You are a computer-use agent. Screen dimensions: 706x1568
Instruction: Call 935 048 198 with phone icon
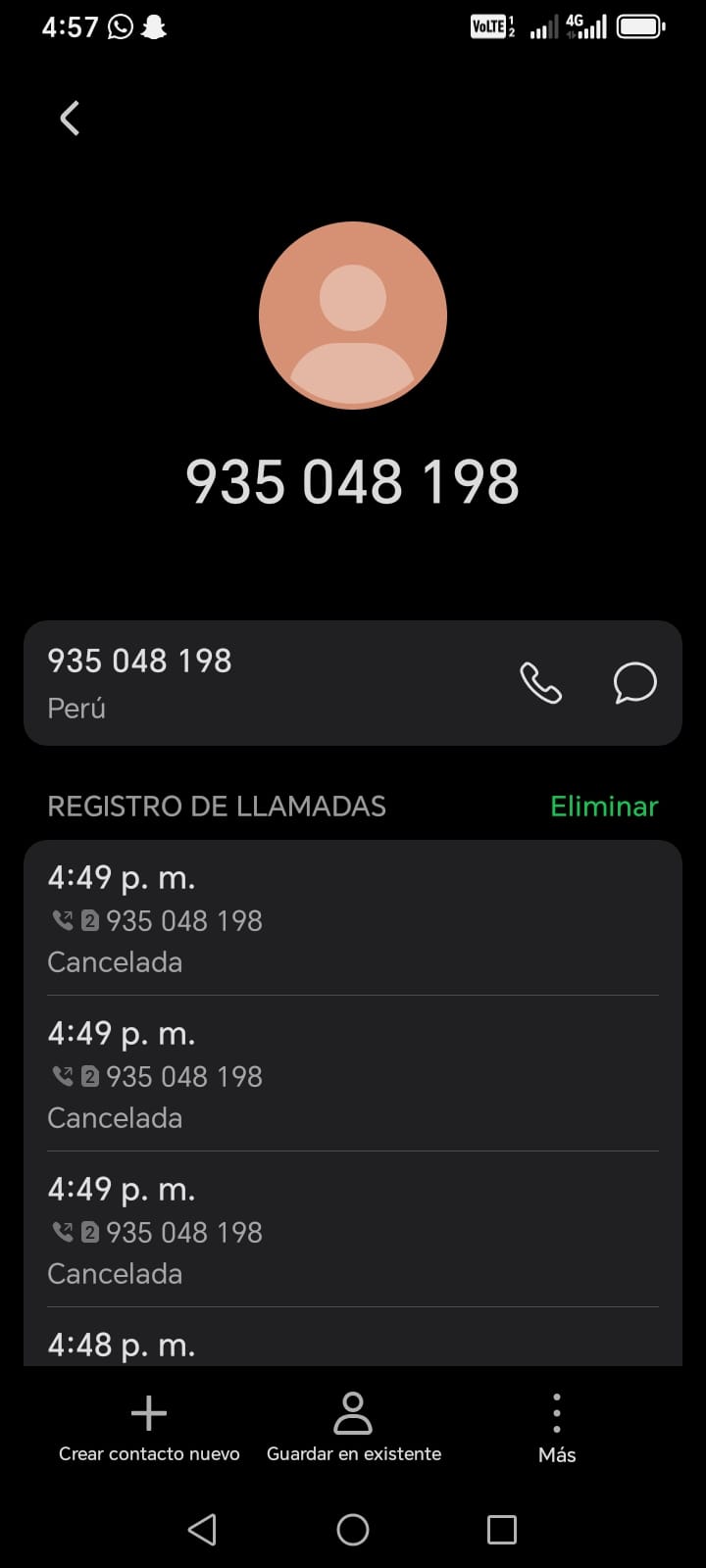540,683
